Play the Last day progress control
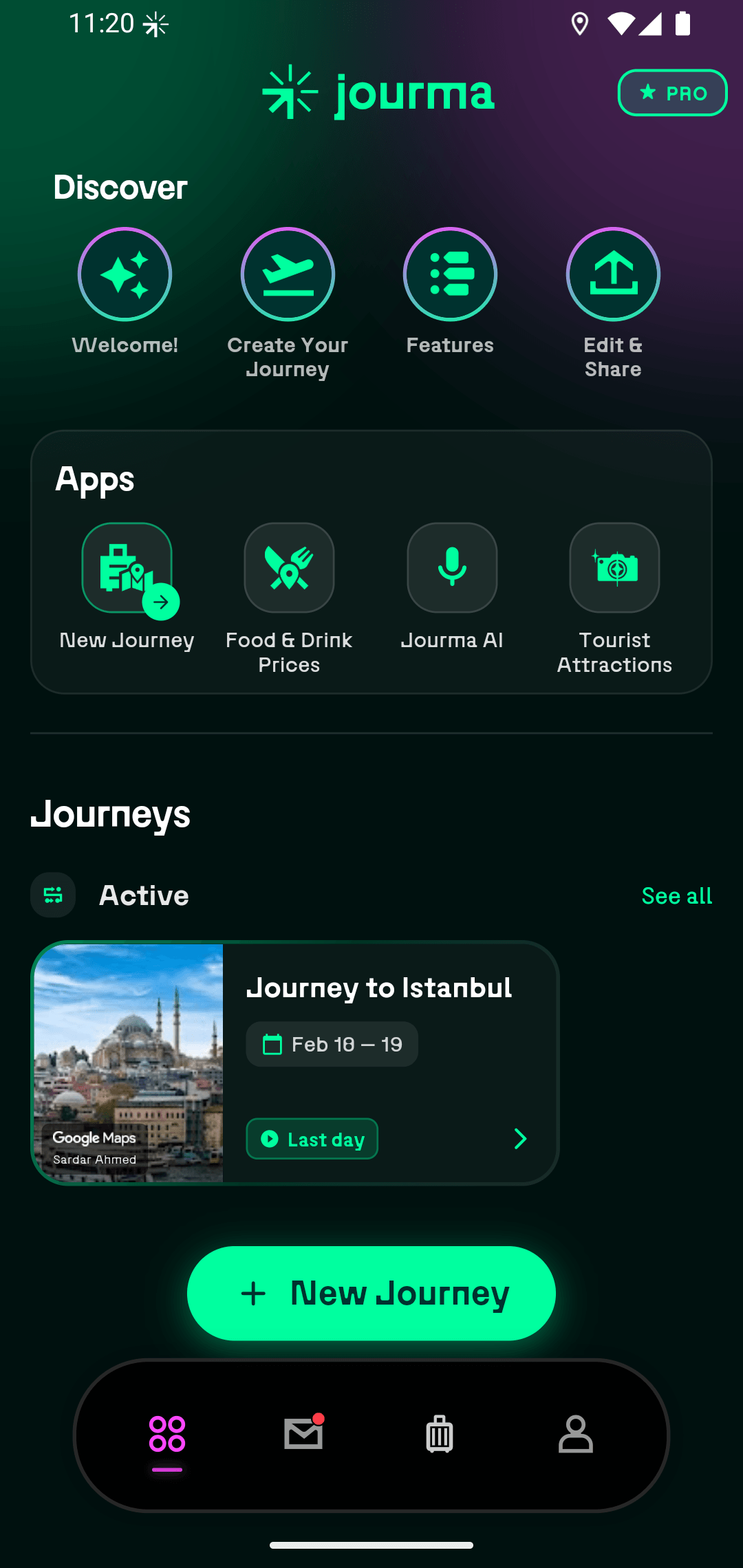The width and height of the screenshot is (743, 1568). click(x=311, y=1139)
